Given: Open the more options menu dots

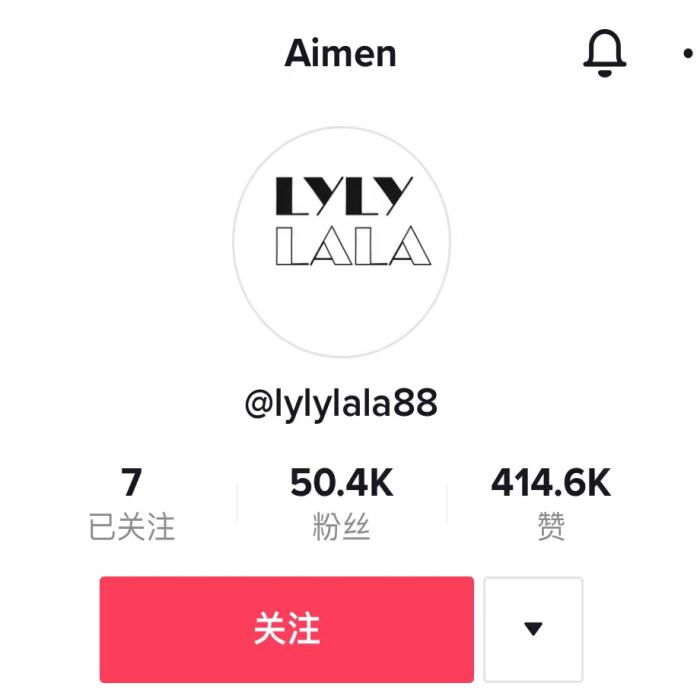Looking at the screenshot, I should [688, 52].
